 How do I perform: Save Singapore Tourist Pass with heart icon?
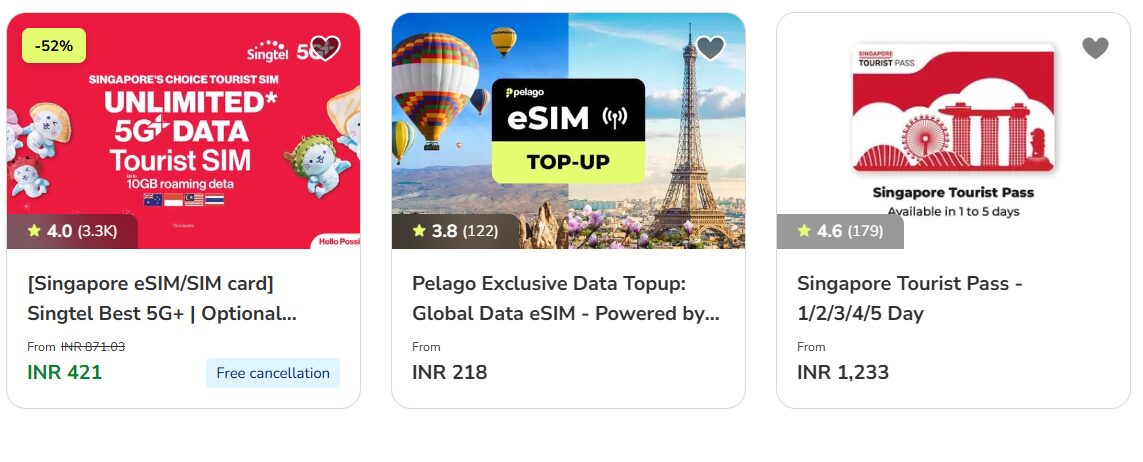coord(1095,47)
